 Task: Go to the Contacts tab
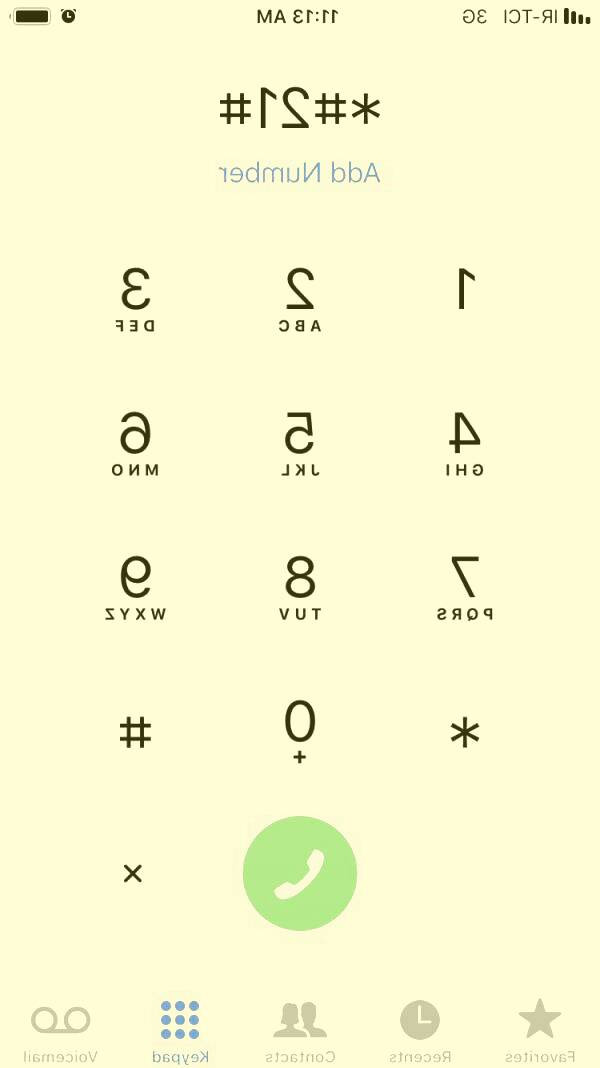300,1030
